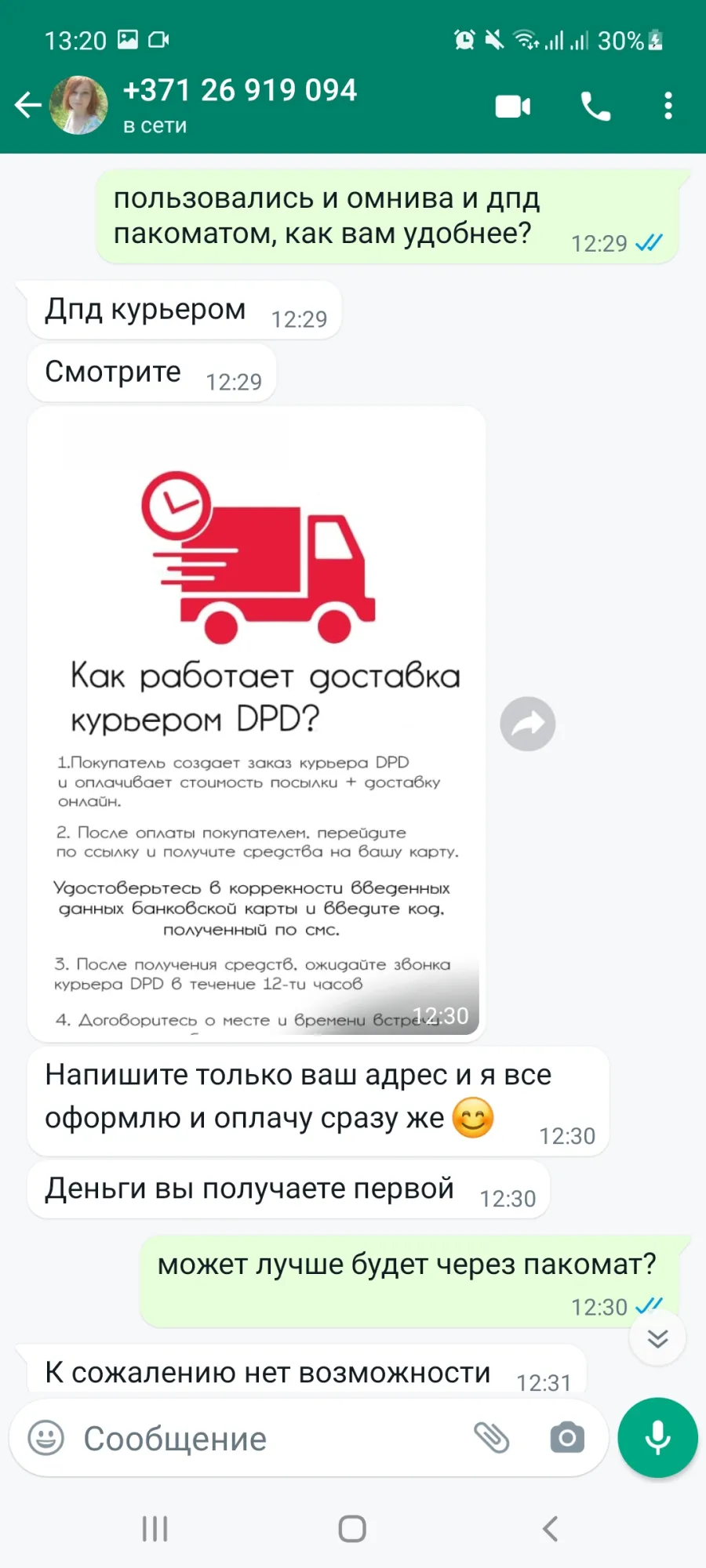706x1568 pixels.
Task: Focus the Сообщение message field
Action: 267,1439
